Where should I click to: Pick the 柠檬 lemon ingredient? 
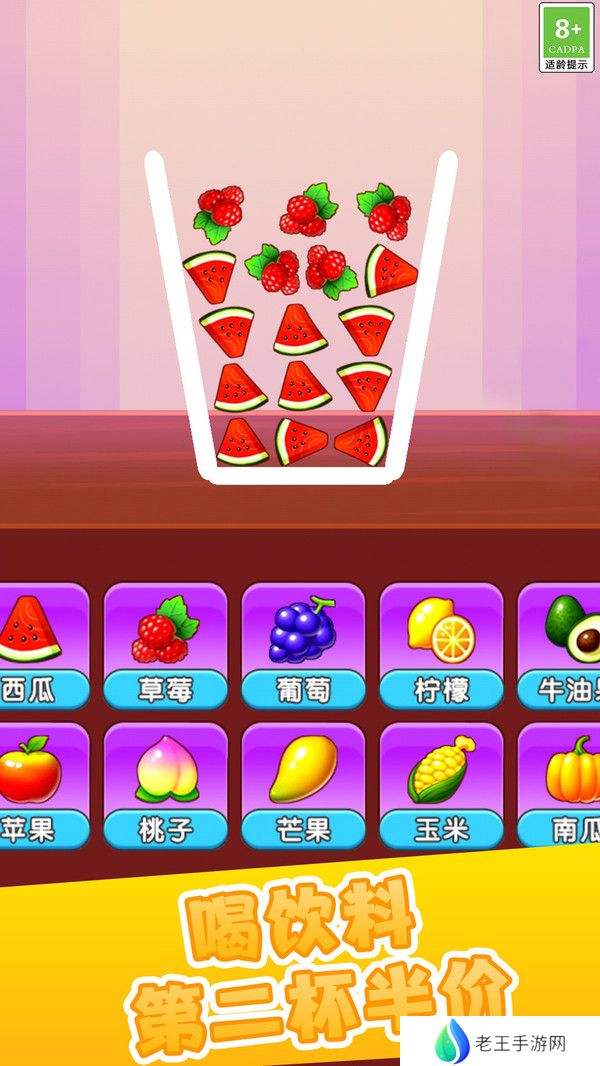coord(442,646)
